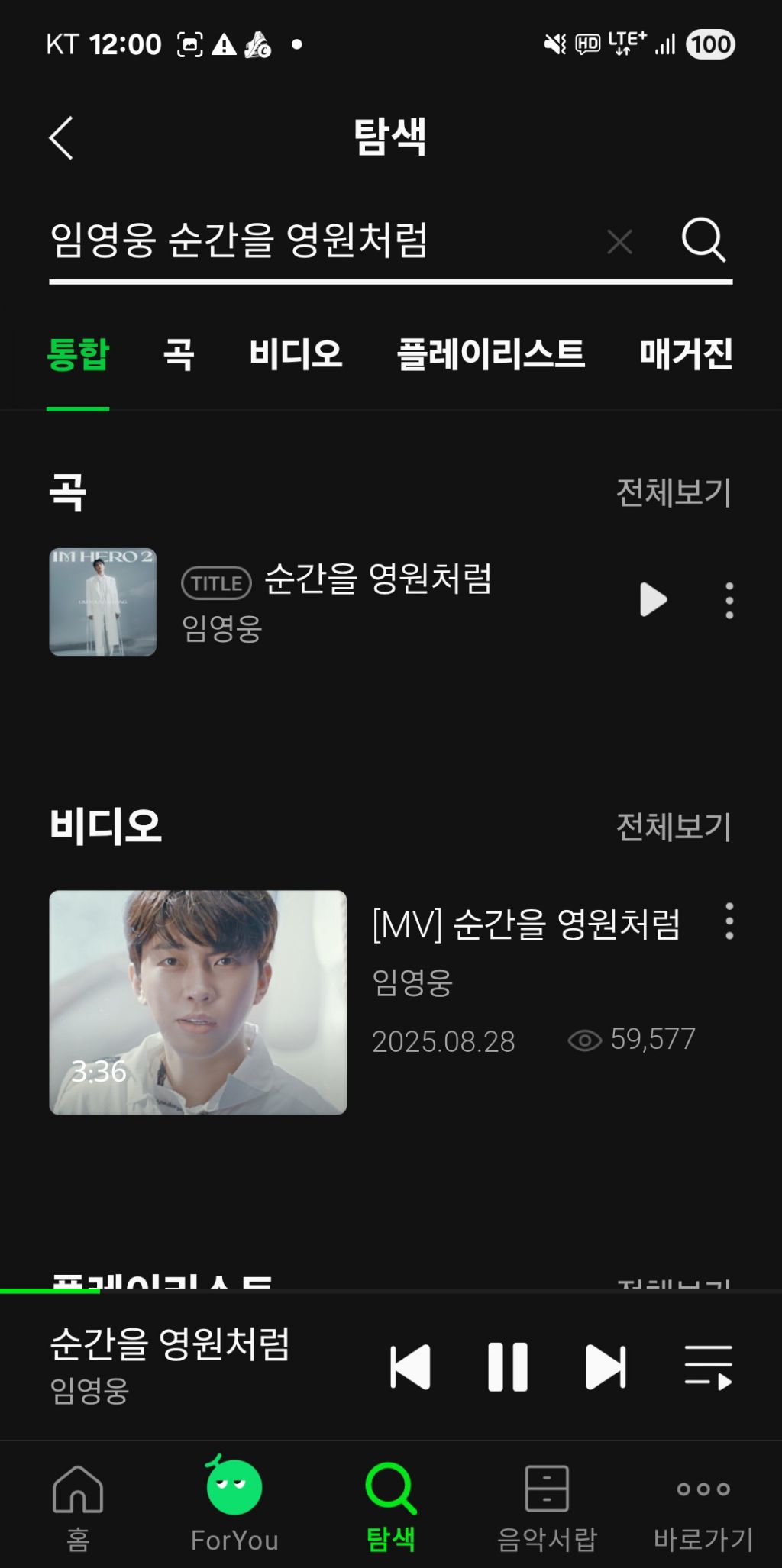This screenshot has height=1568, width=782.
Task: Open the [MV] 순간을 영원처럼 video thumbnail
Action: coord(198,1002)
